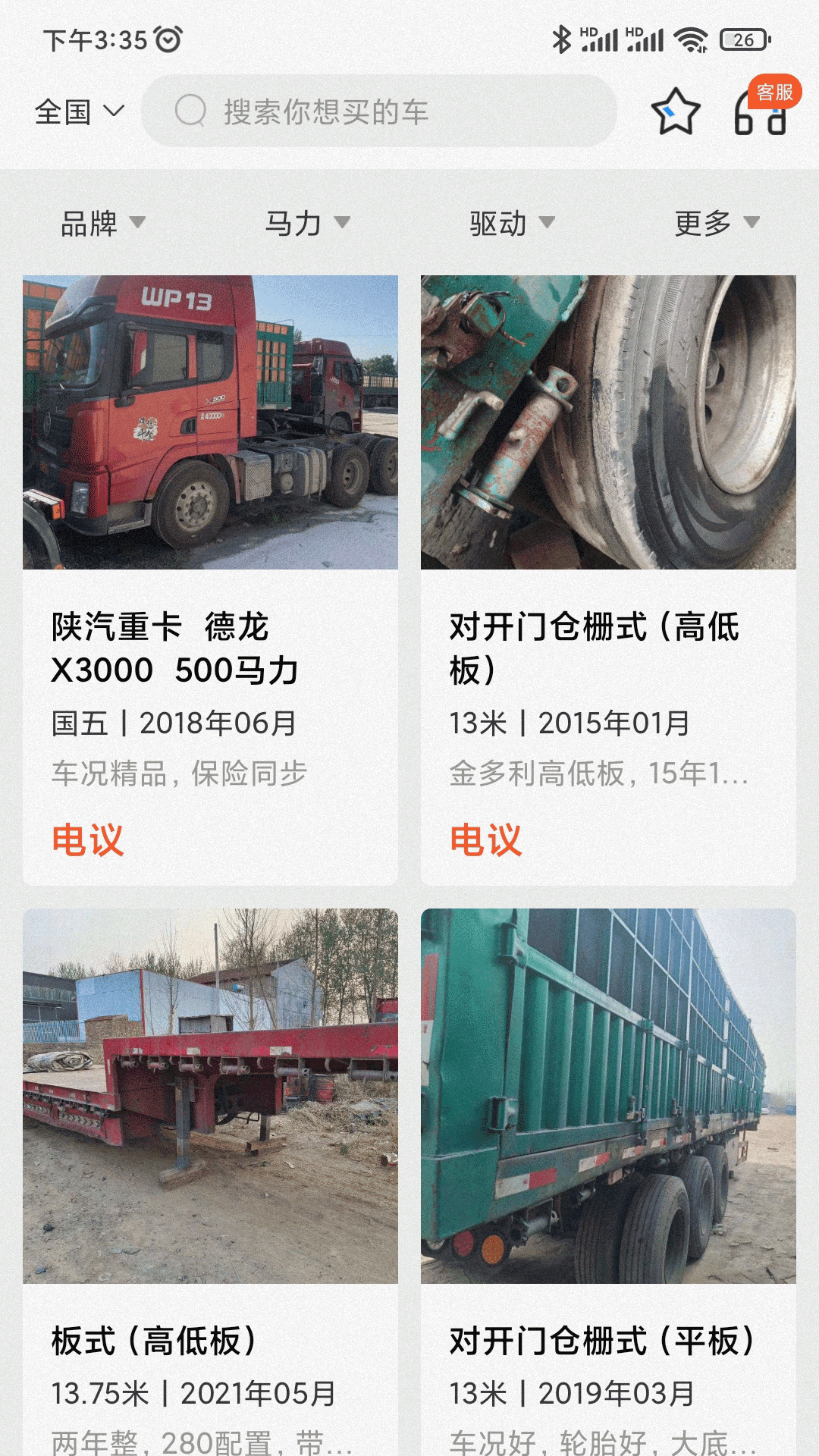This screenshot has height=1456, width=819.
Task: Open the 更多 more filters menu
Action: pos(714,223)
